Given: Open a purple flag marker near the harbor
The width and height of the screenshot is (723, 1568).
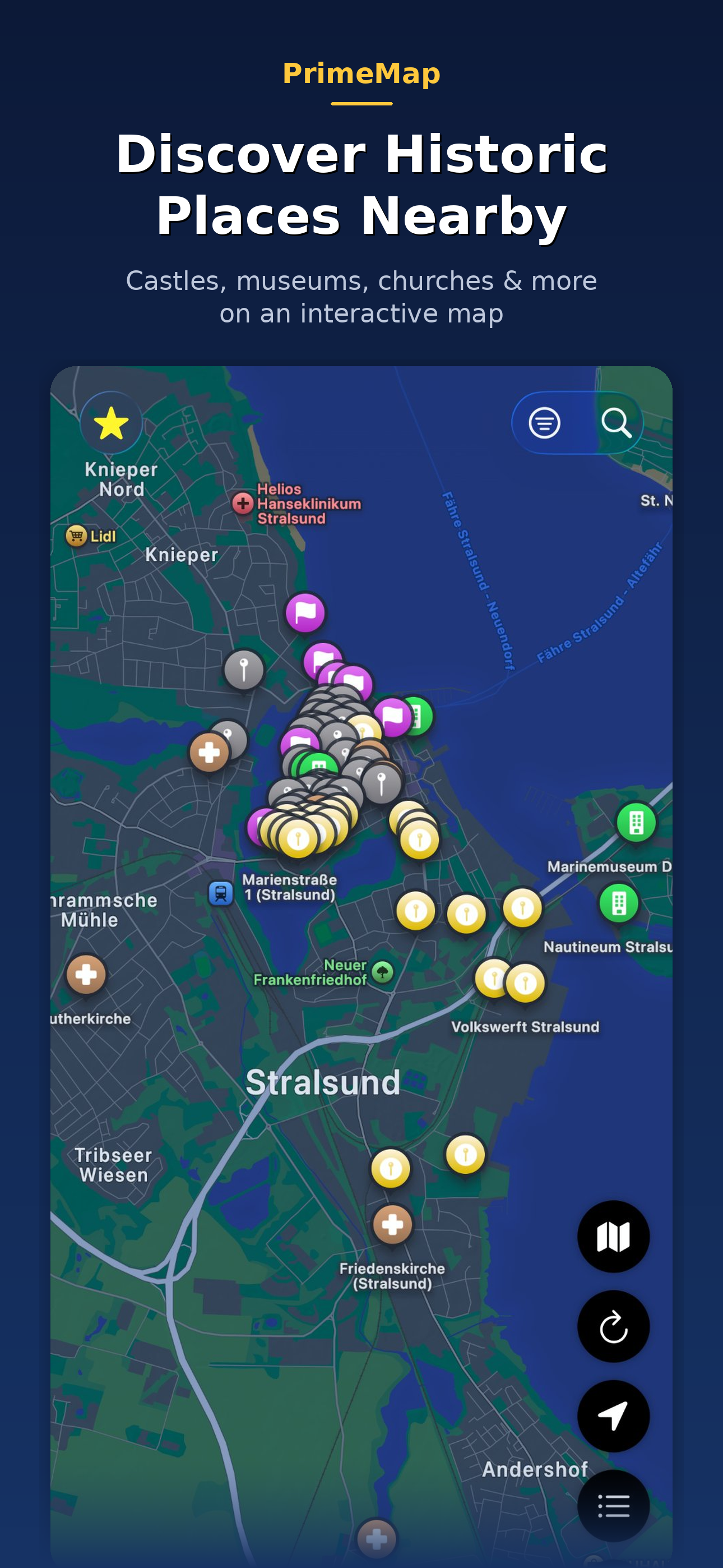Looking at the screenshot, I should coord(306,613).
